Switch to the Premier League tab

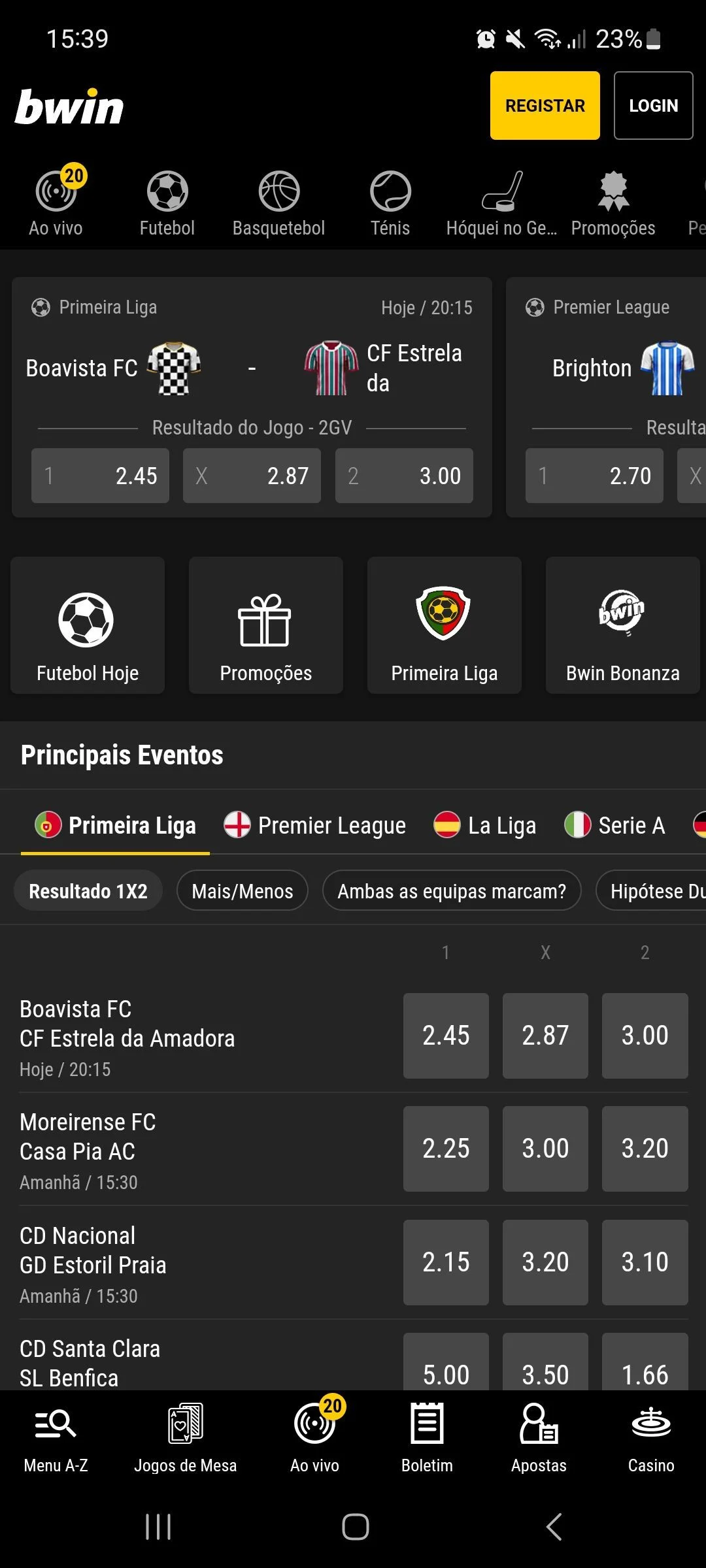(x=315, y=825)
